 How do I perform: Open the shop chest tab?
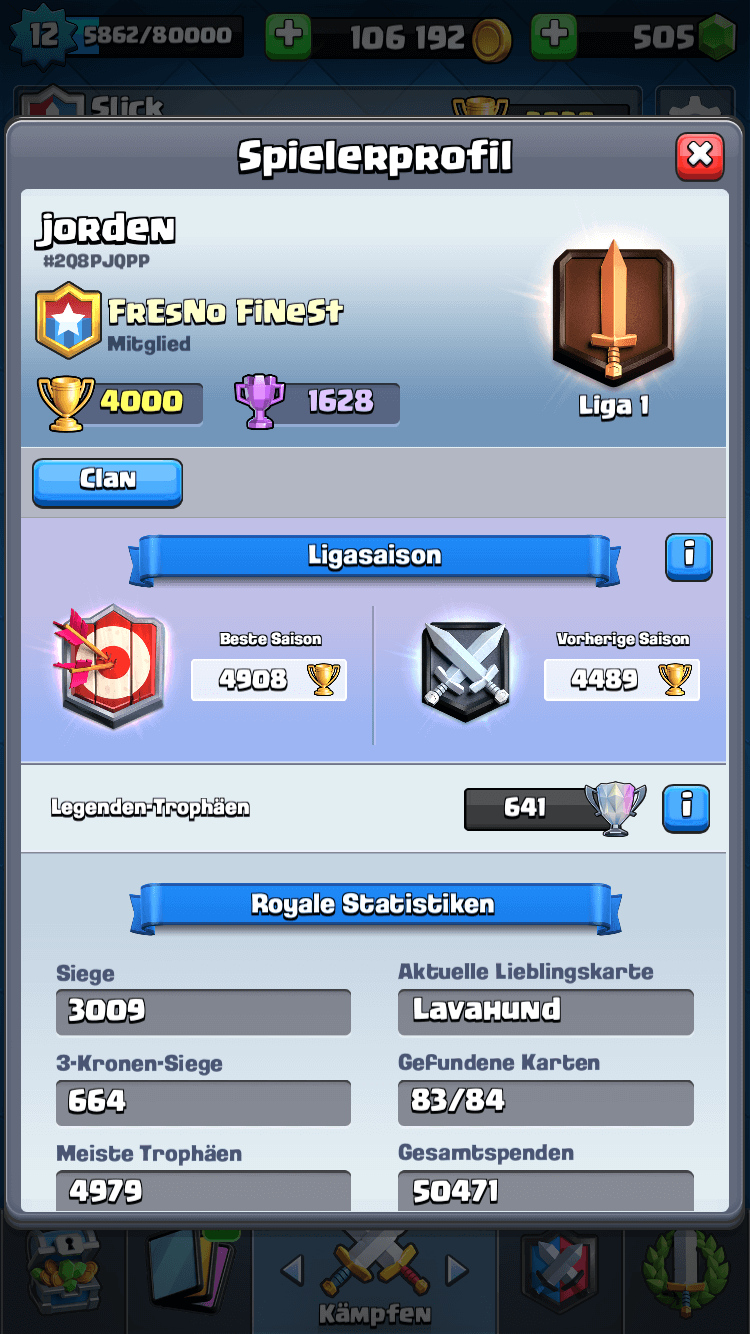point(62,1275)
